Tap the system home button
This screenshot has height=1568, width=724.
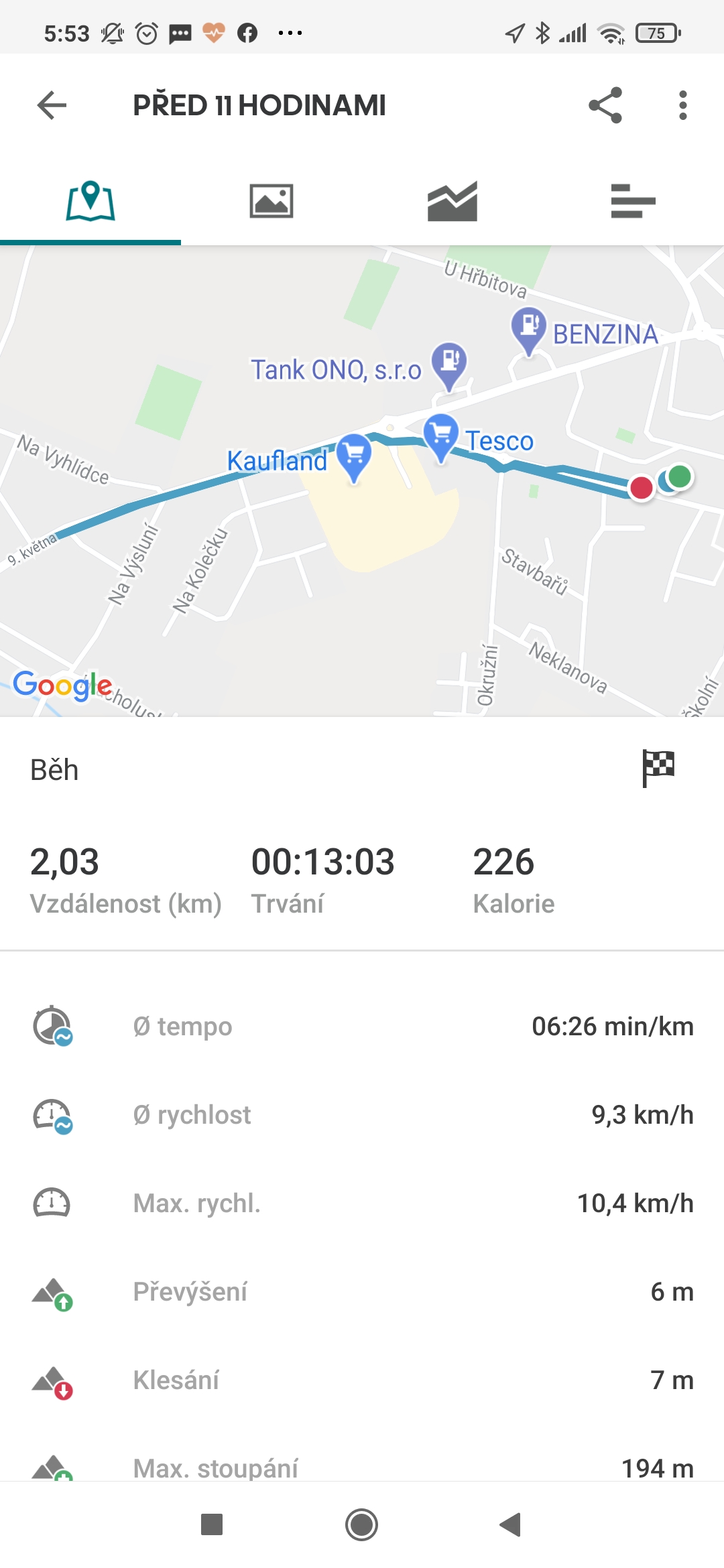click(x=362, y=1524)
